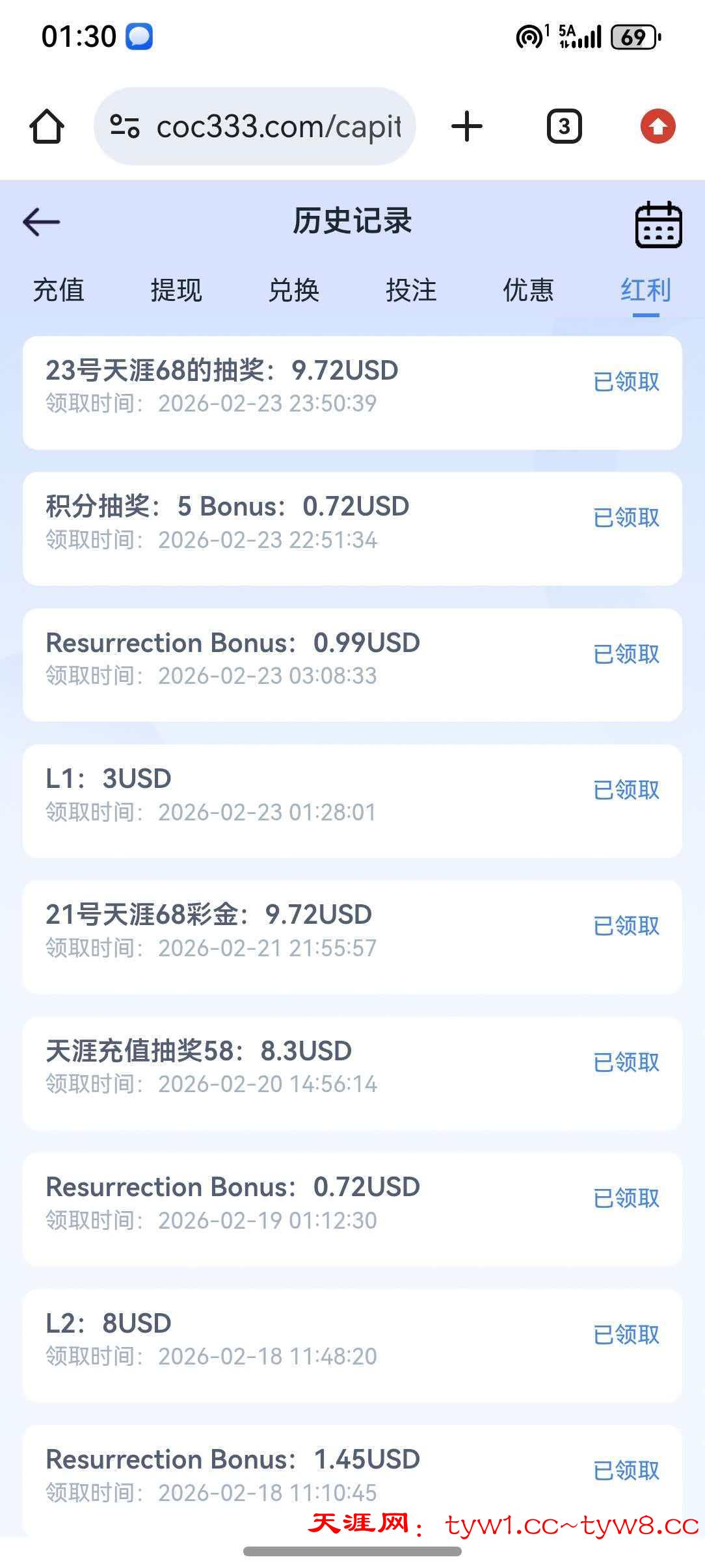Tap the red update arrow icon

[x=658, y=126]
